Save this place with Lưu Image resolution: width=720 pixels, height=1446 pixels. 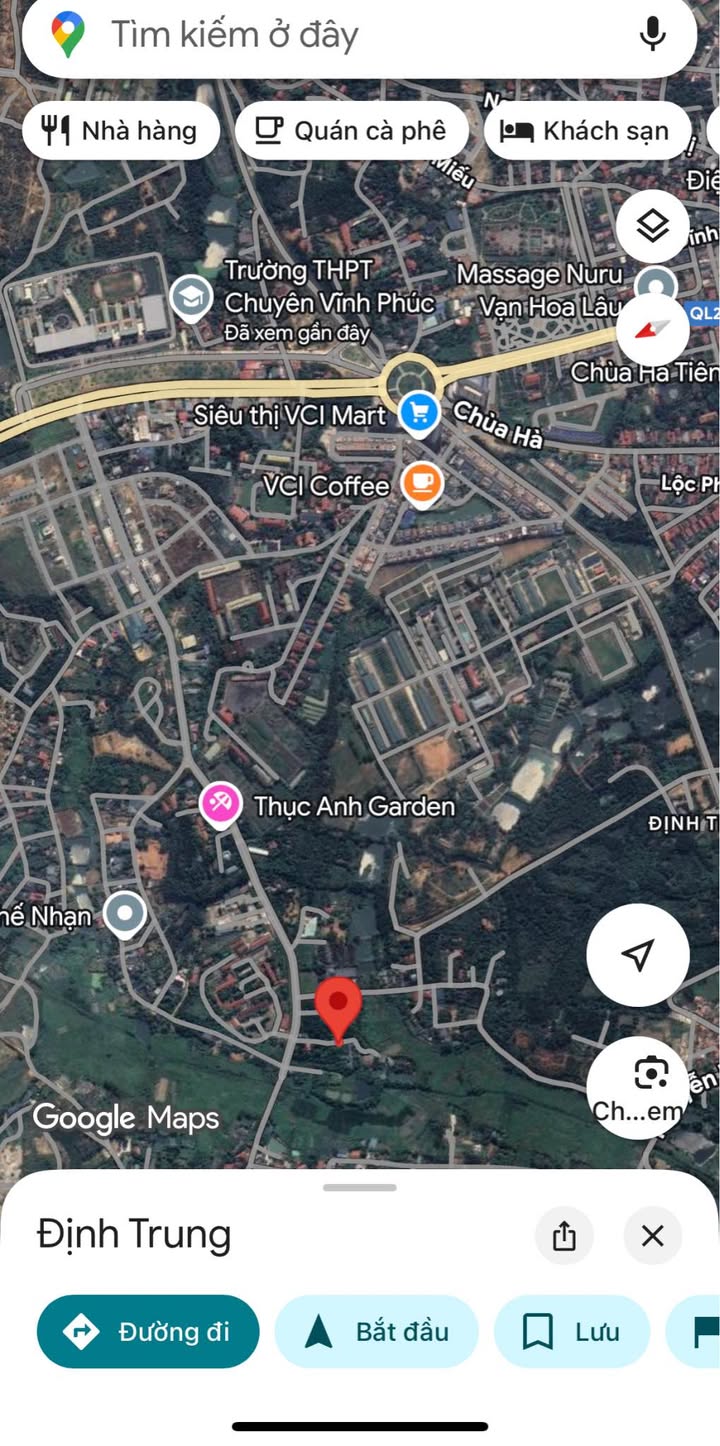click(x=572, y=1332)
